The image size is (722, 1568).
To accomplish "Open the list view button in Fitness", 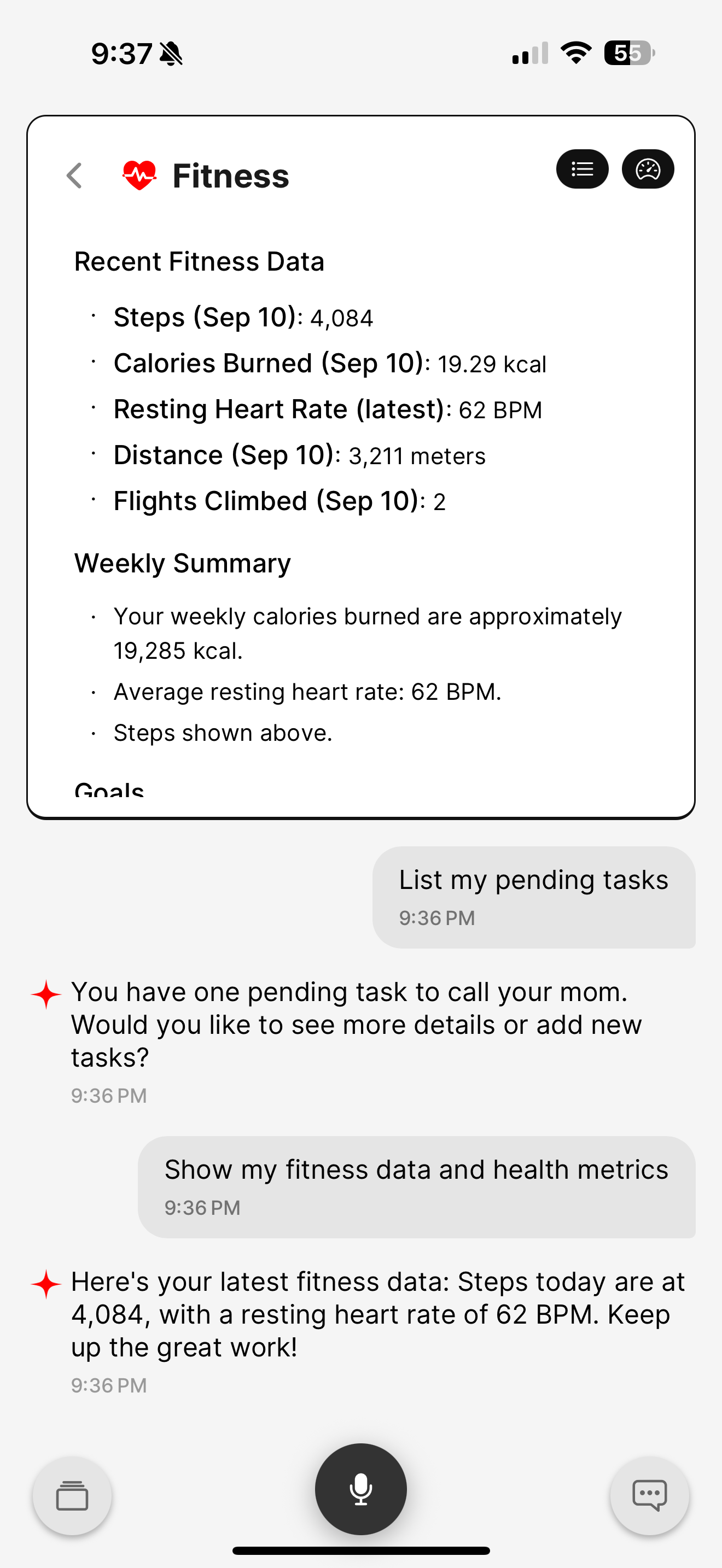I will tap(582, 168).
